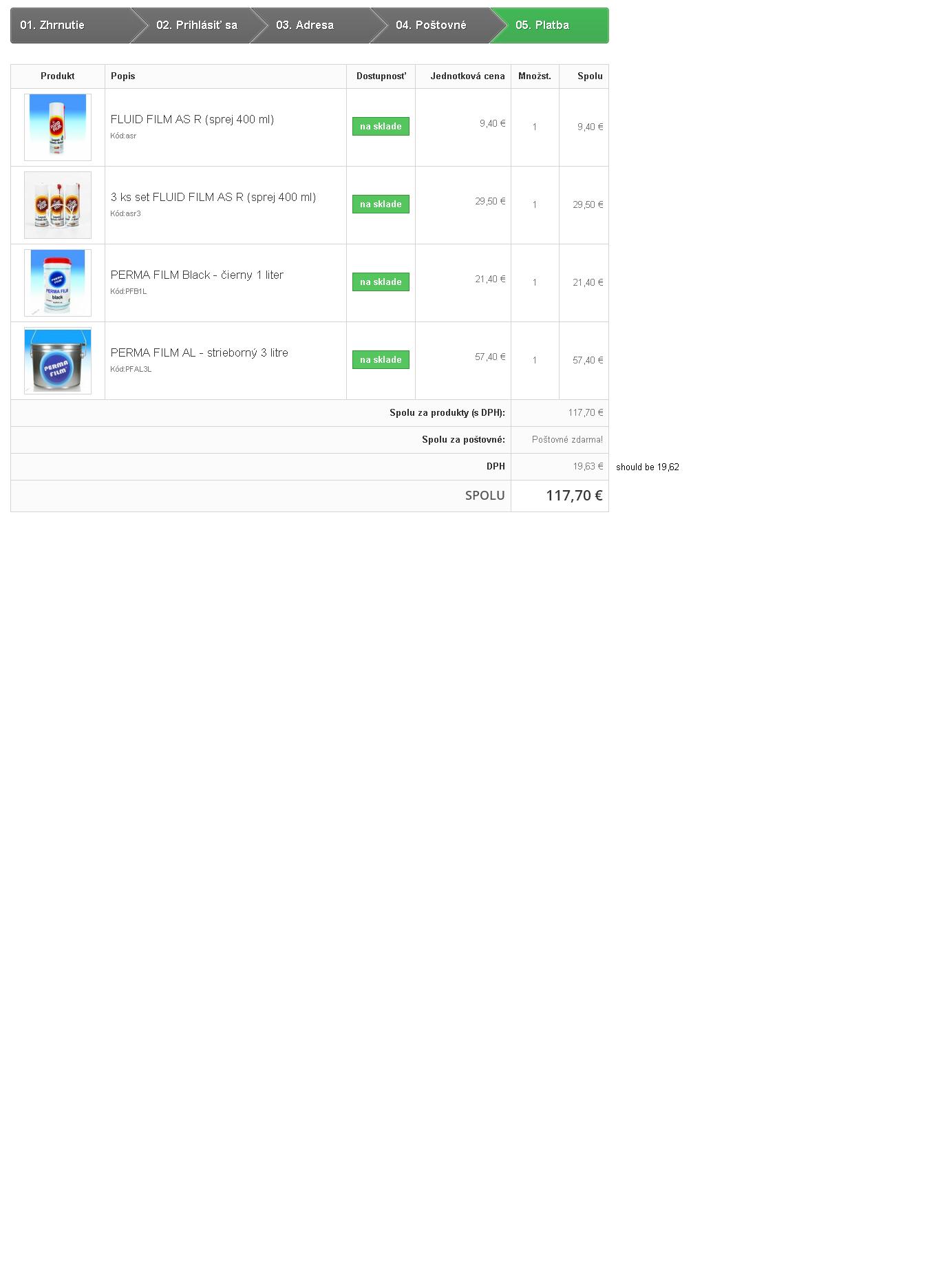Open 3 ks set FLUID FILM AS R link

[x=213, y=198]
